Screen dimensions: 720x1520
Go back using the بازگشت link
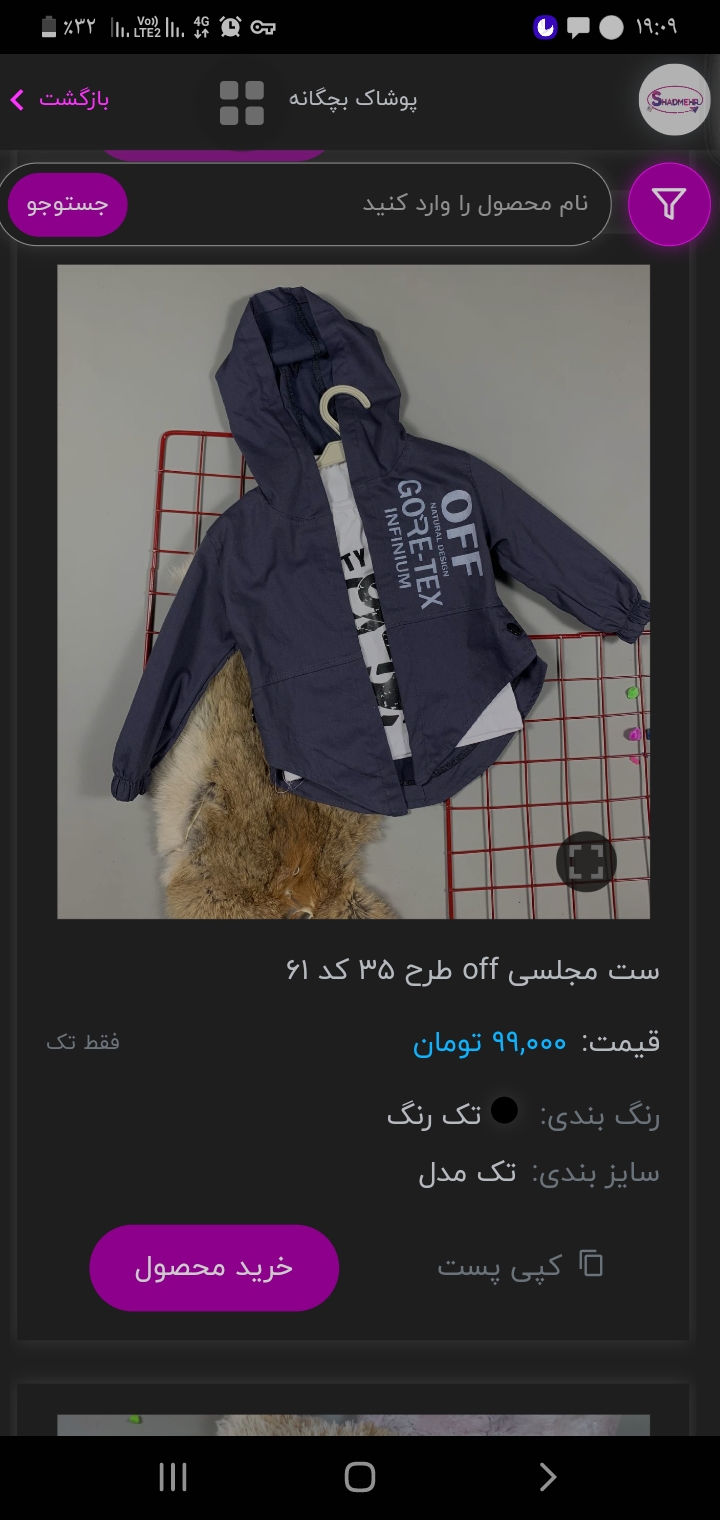click(x=60, y=99)
